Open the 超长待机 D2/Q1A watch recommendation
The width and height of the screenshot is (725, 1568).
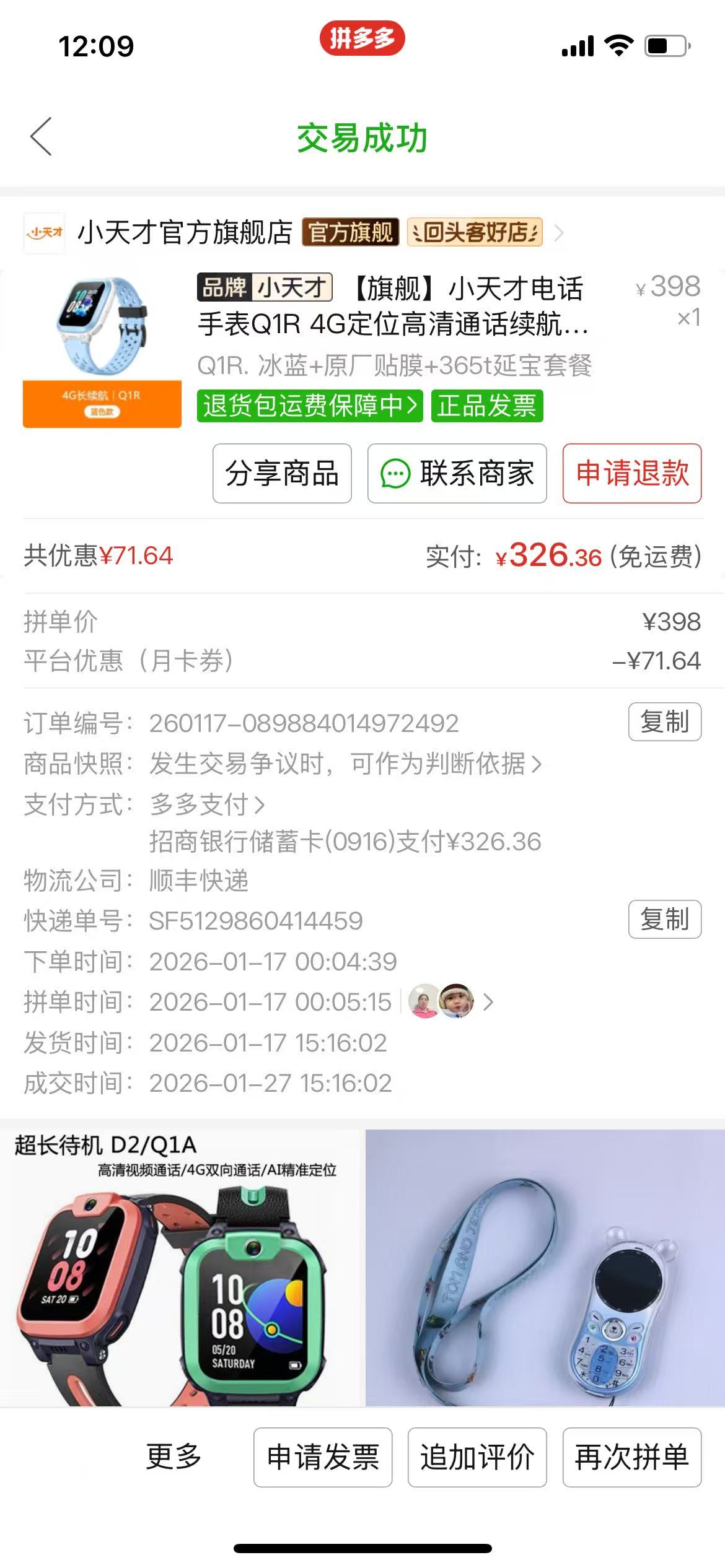pos(179,1267)
